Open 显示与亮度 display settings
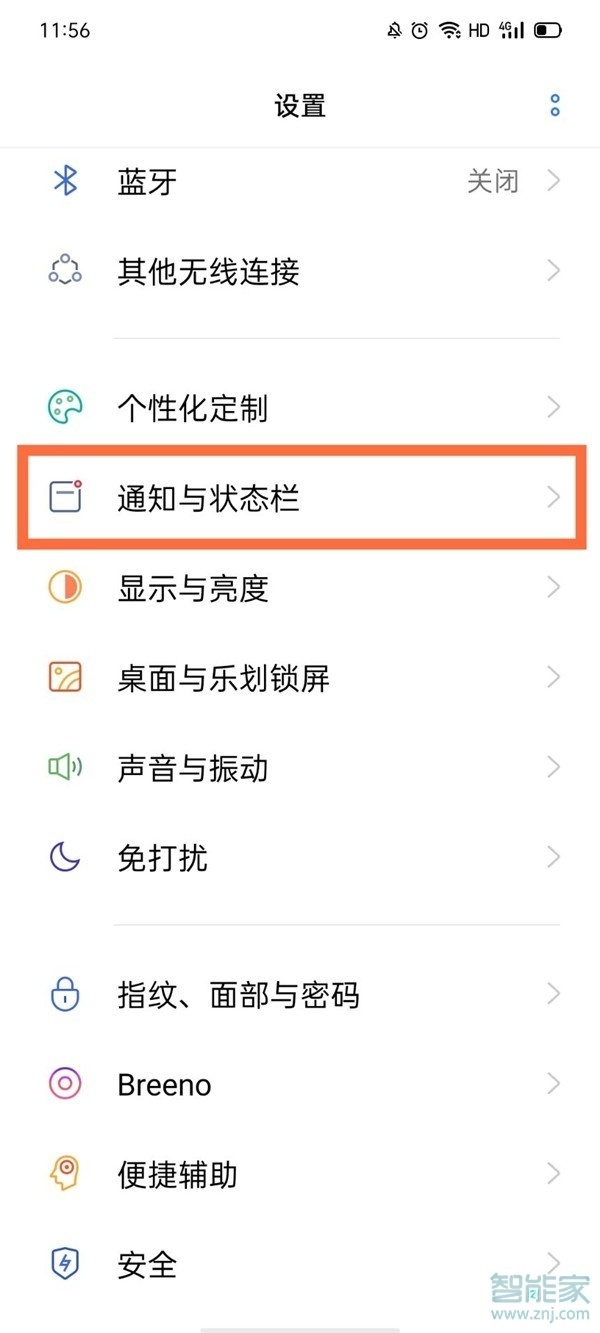The height and width of the screenshot is (1333, 600). point(300,588)
